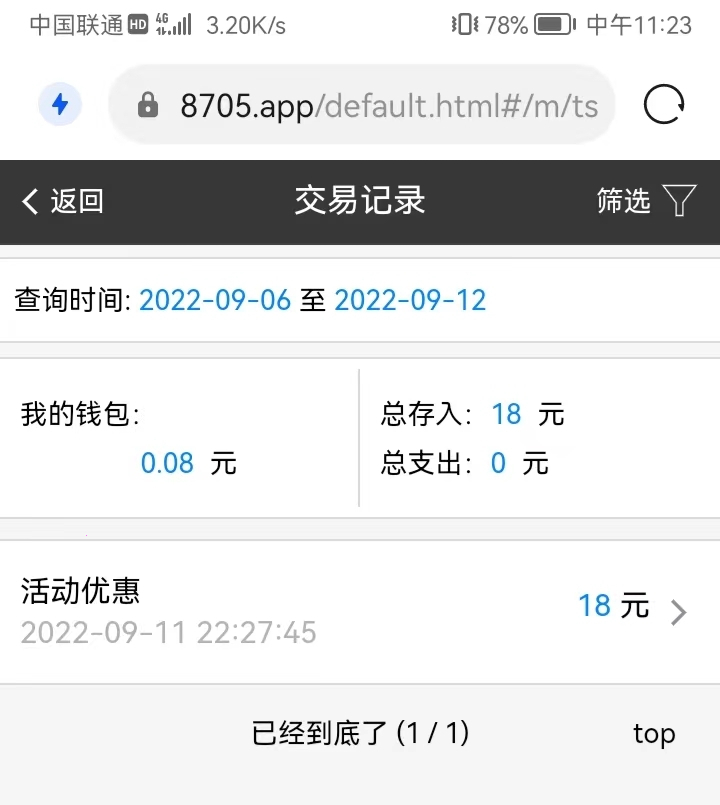
Task: Change the start date 2022-09-06
Action: [214, 300]
